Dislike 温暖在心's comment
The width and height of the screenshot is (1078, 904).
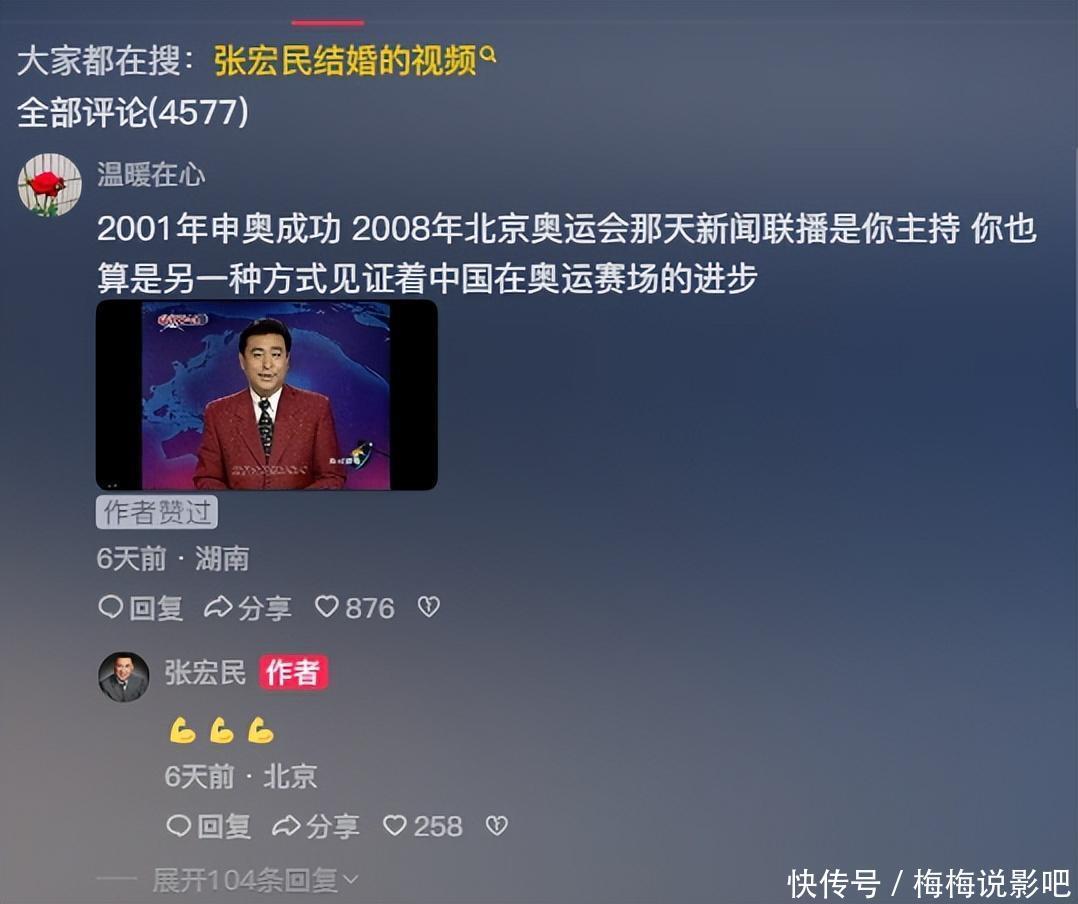pyautogui.click(x=429, y=607)
